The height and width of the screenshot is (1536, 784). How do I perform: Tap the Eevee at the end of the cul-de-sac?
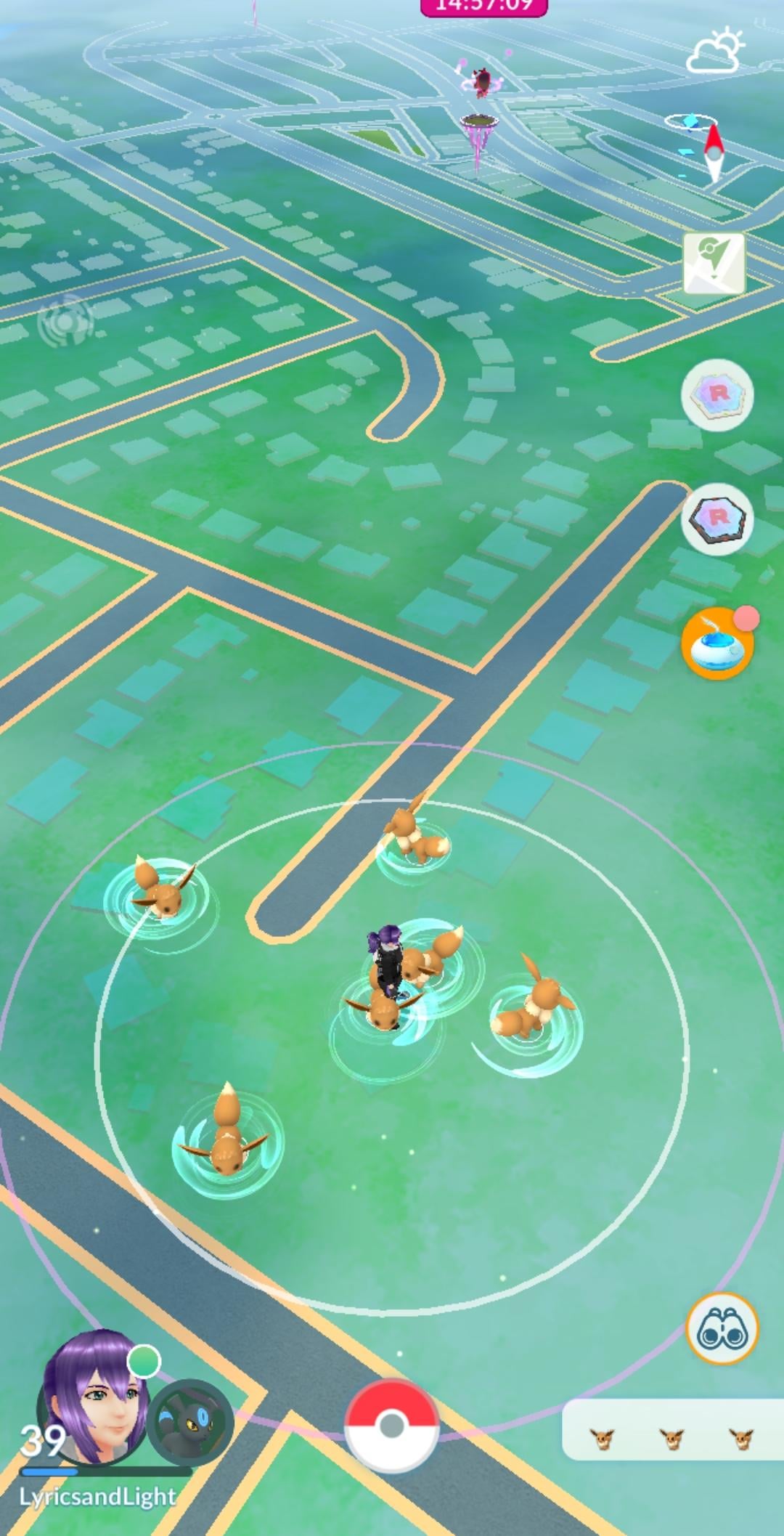[x=413, y=837]
